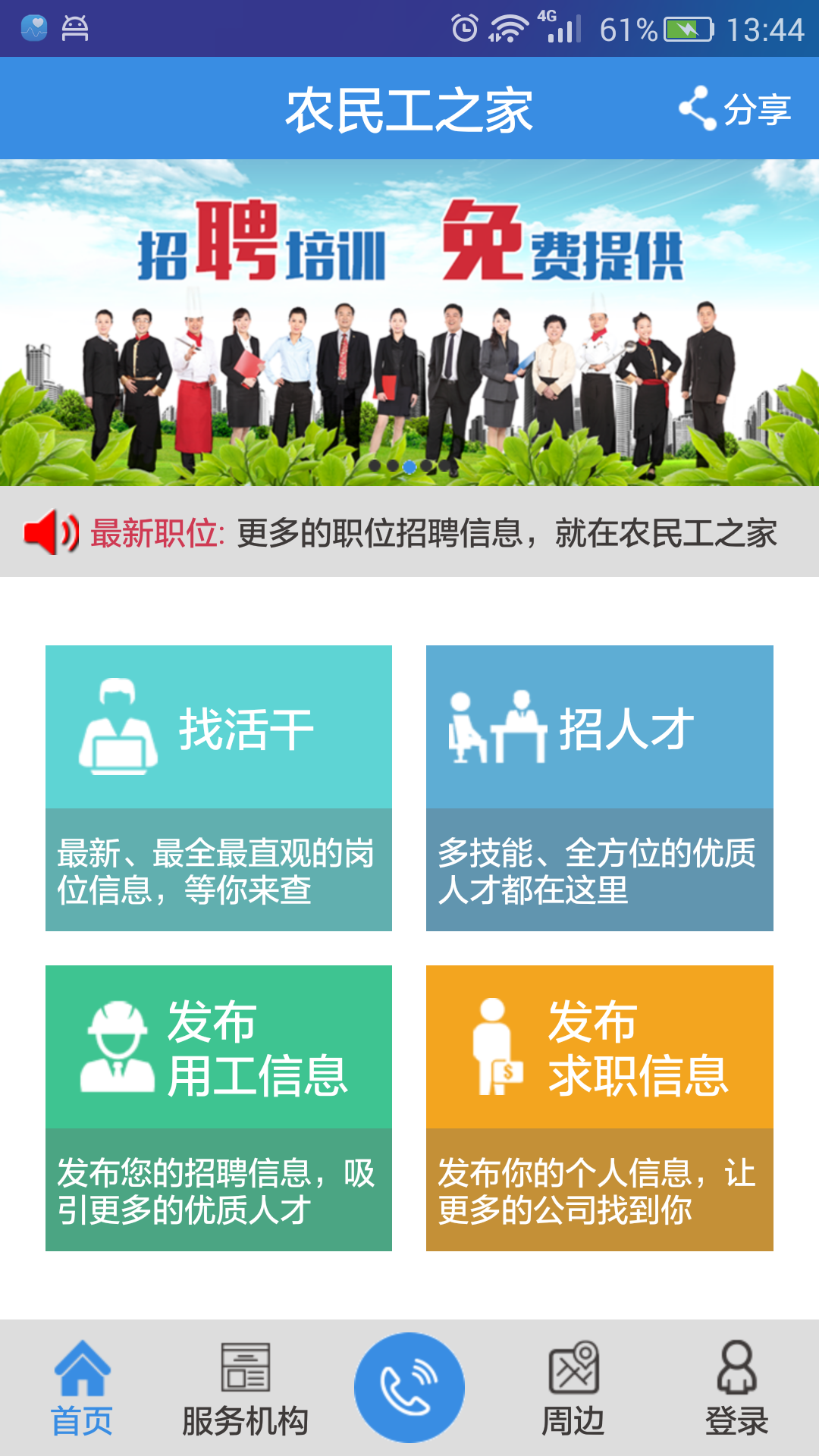Viewport: 819px width, 1456px height.
Task: Select the 发布求职信息 card
Action: click(x=599, y=1108)
